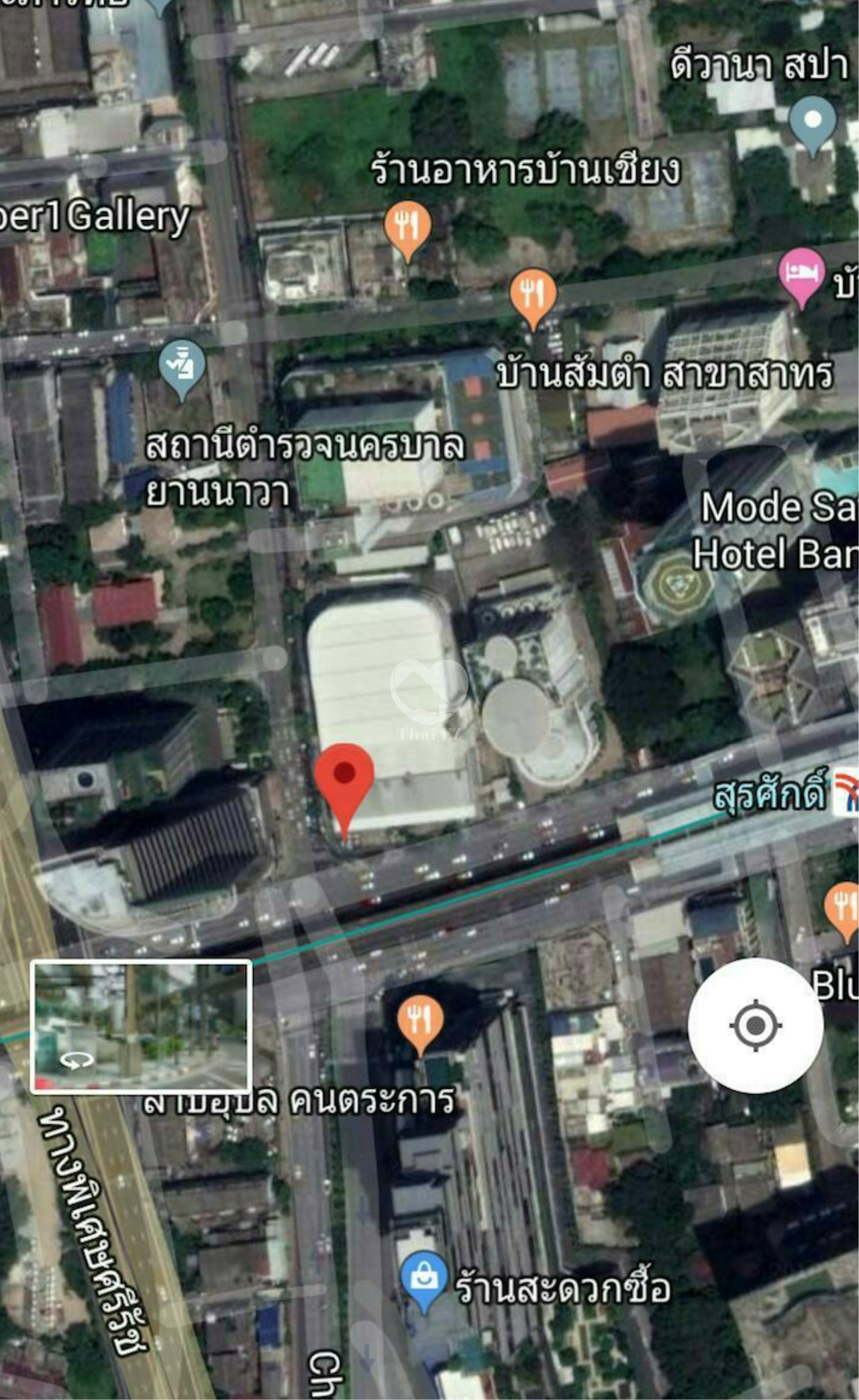This screenshot has width=859, height=1400.
Task: Open the pink hotel marker
Action: [801, 272]
